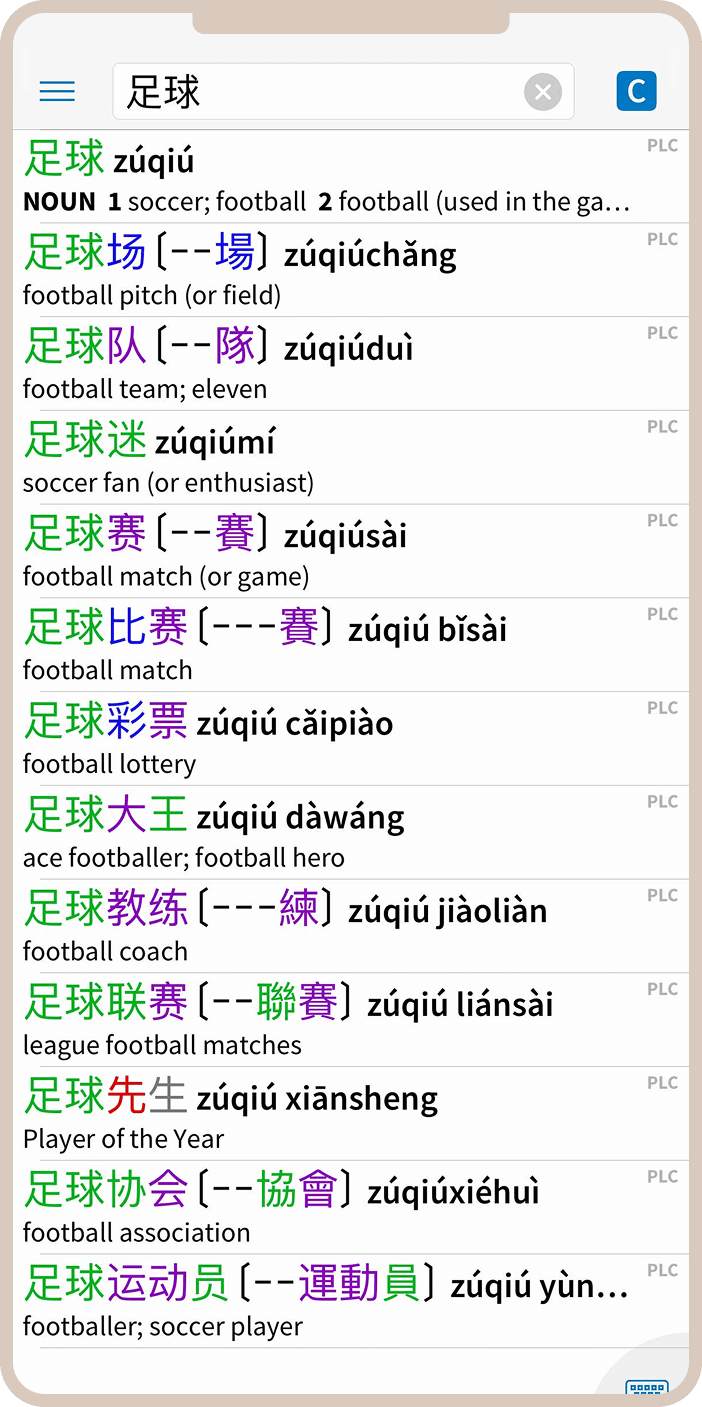Show the keyboard using the keyboard icon
Screen dimensions: 702x1407
646,1388
